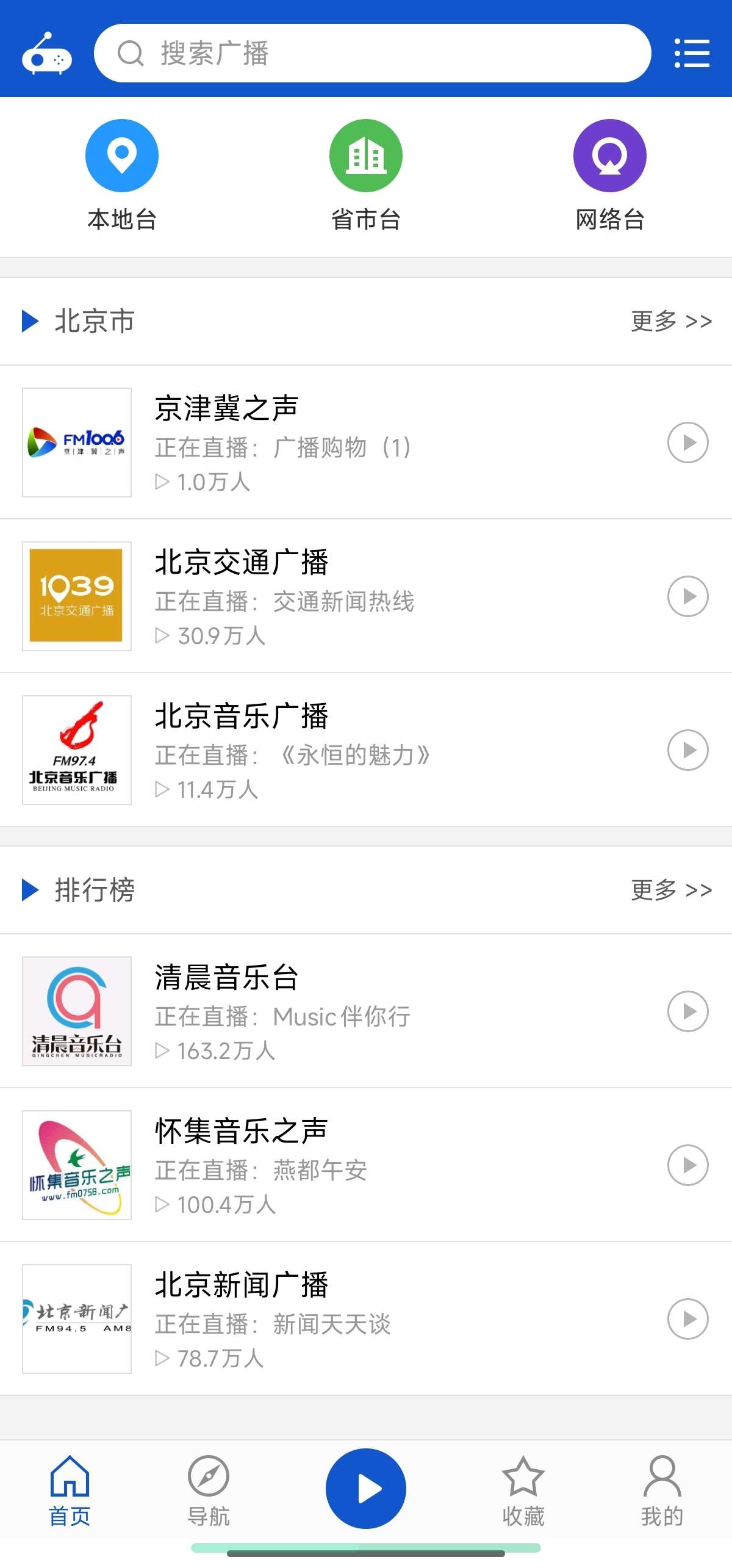732x1568 pixels.
Task: Open the 北京交通广播 station row
Action: tap(366, 596)
